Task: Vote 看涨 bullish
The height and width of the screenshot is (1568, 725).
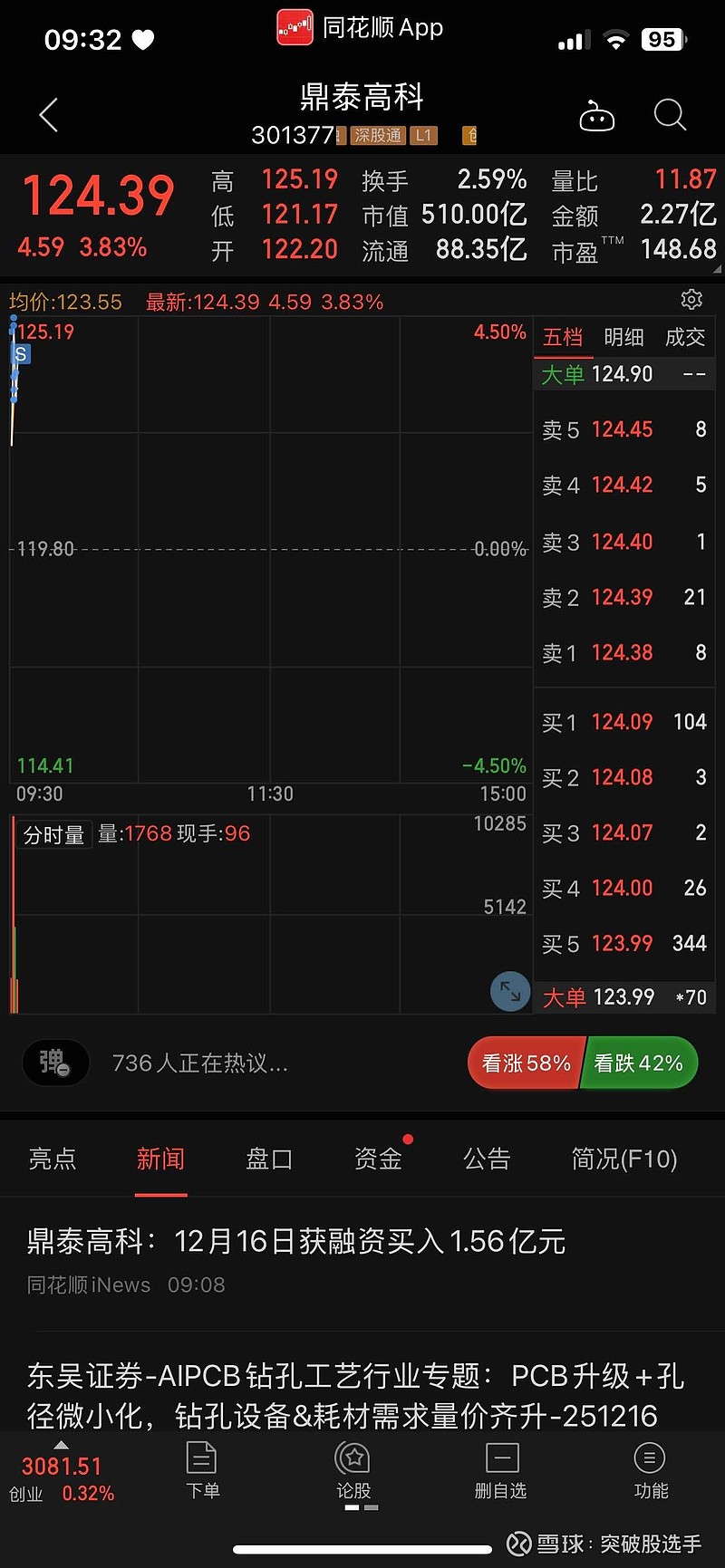Action: tap(525, 1063)
